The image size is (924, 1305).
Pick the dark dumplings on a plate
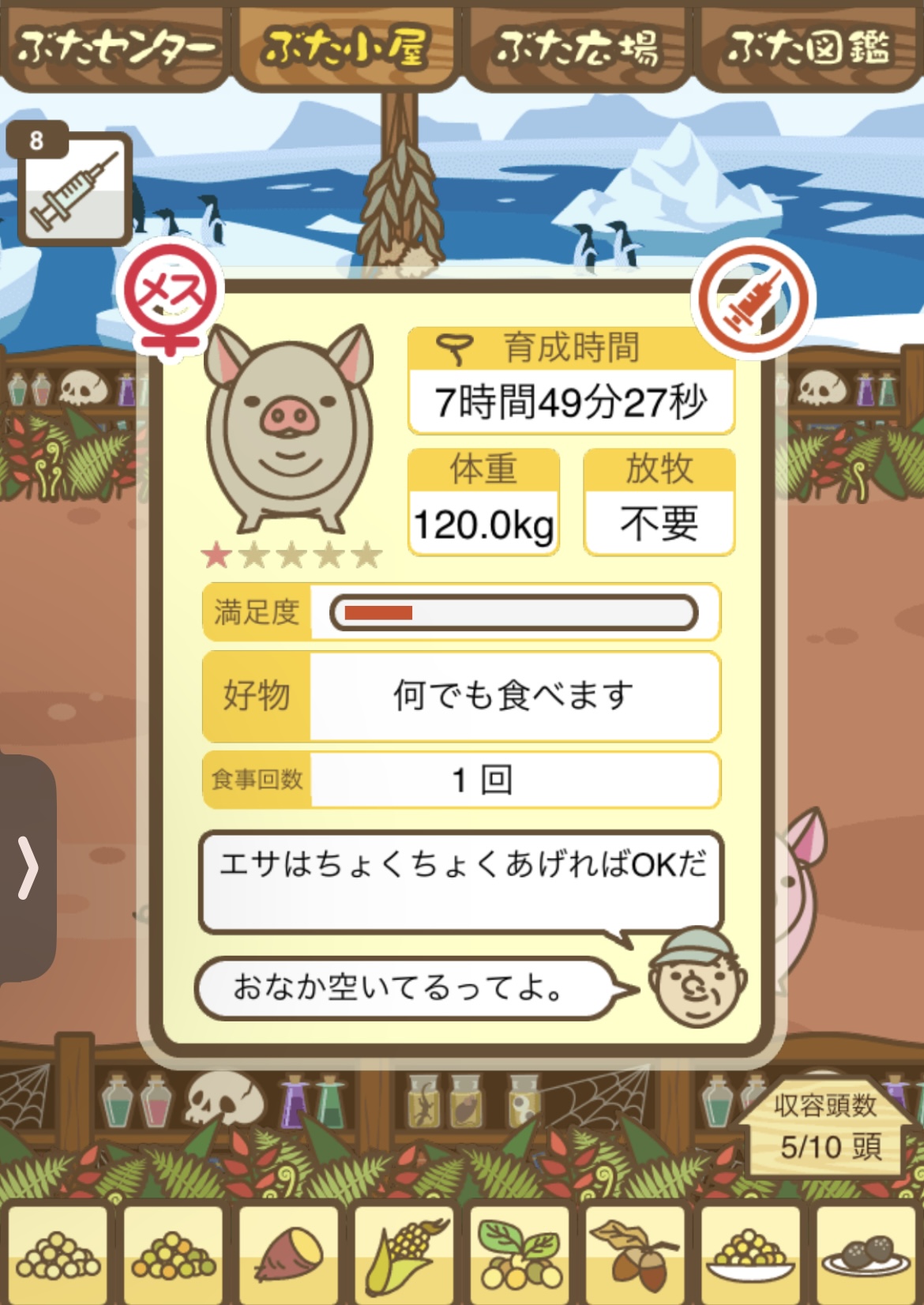coord(866,1253)
